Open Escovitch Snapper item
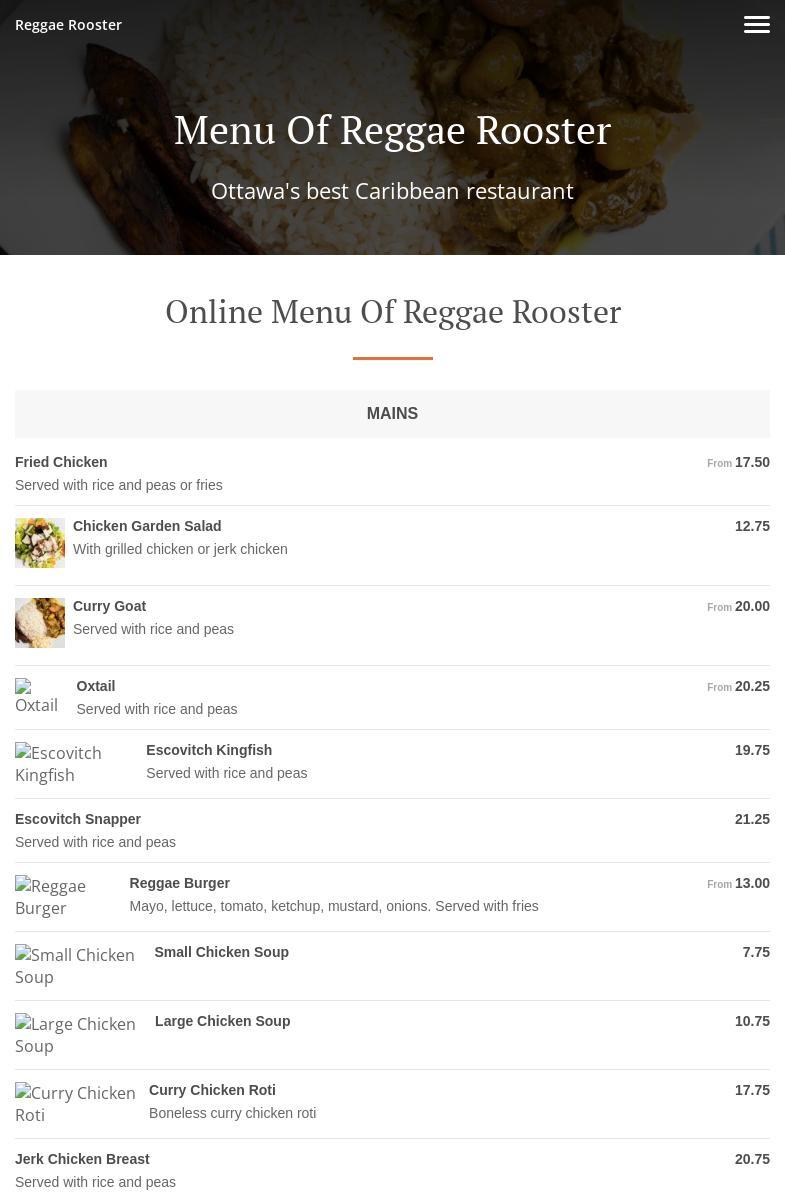 tap(78, 819)
